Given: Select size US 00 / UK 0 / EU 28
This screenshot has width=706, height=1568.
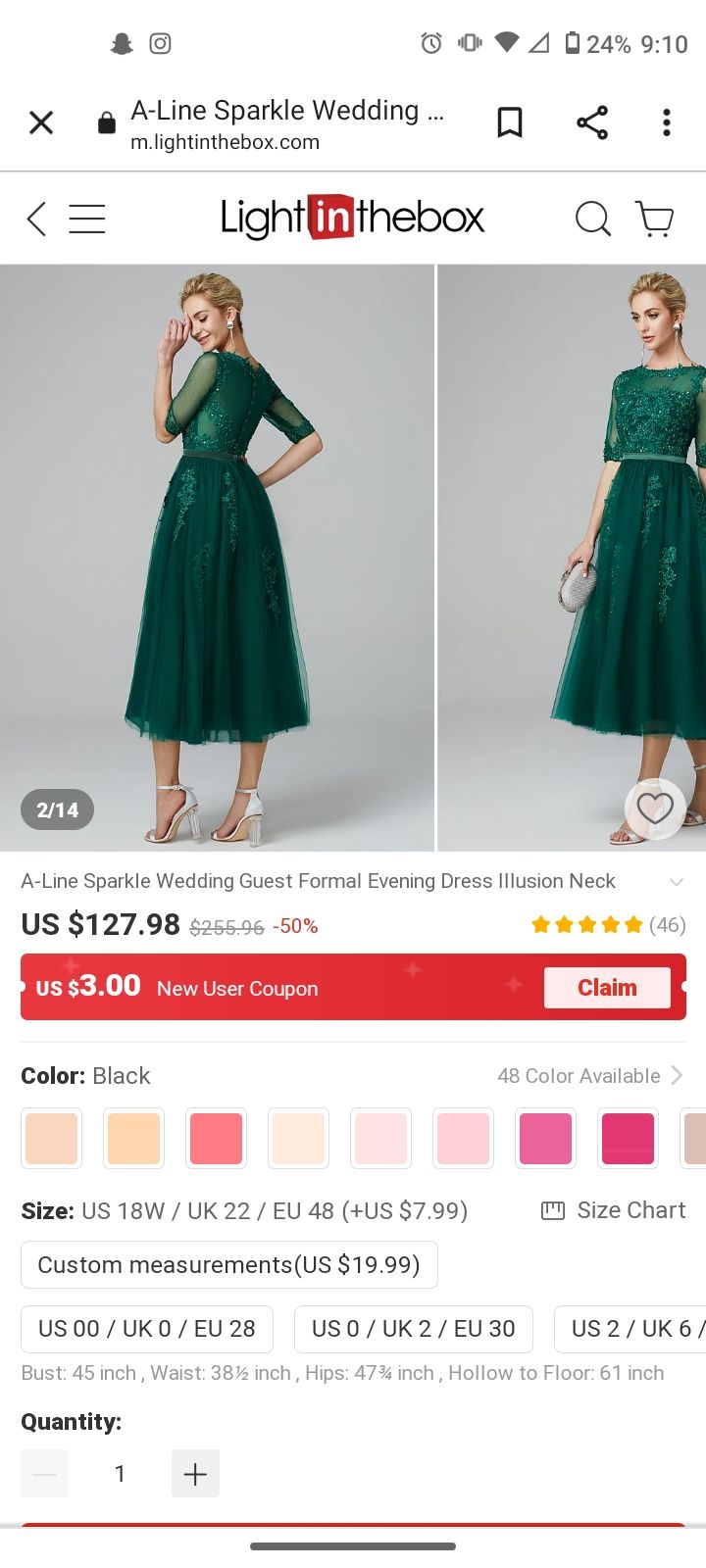Looking at the screenshot, I should tap(147, 1329).
